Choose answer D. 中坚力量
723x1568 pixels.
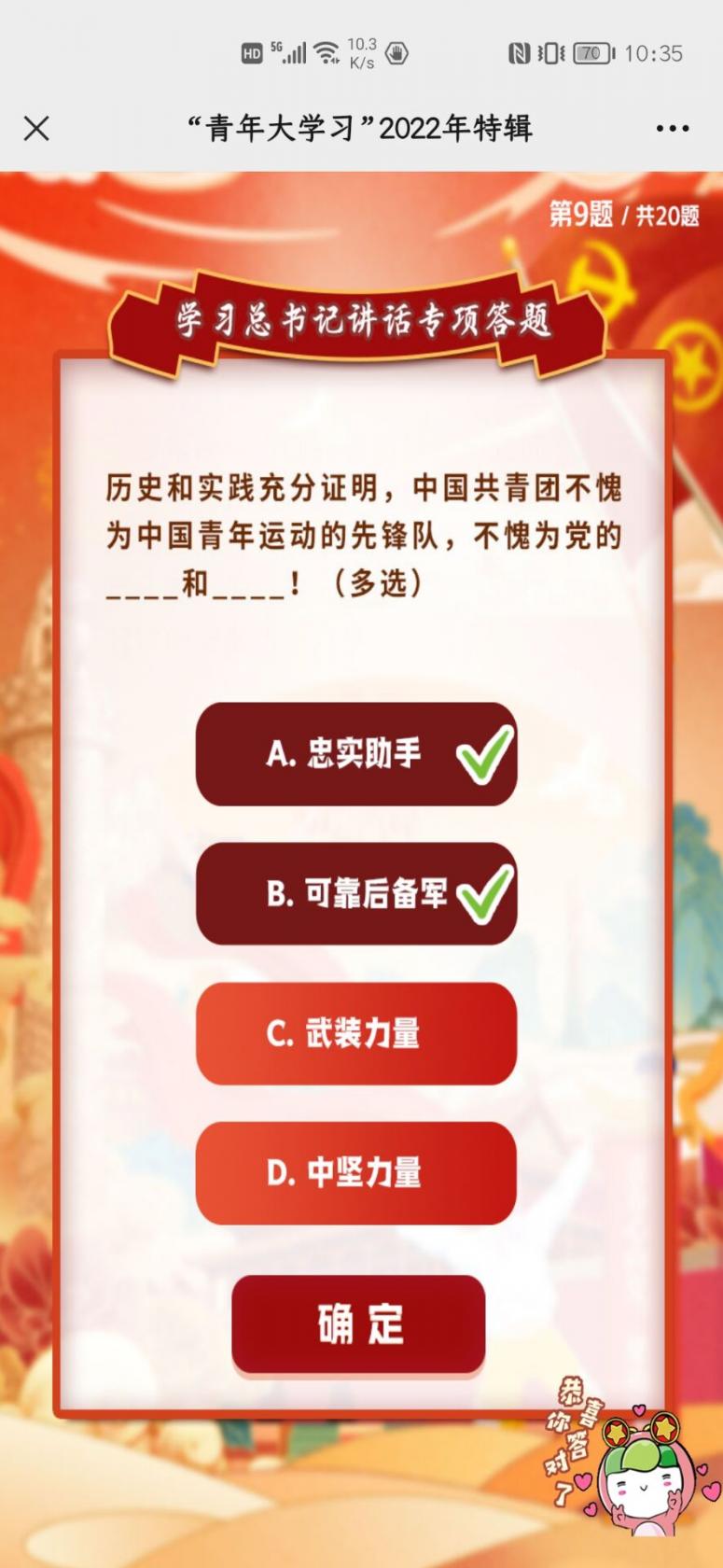(355, 1173)
